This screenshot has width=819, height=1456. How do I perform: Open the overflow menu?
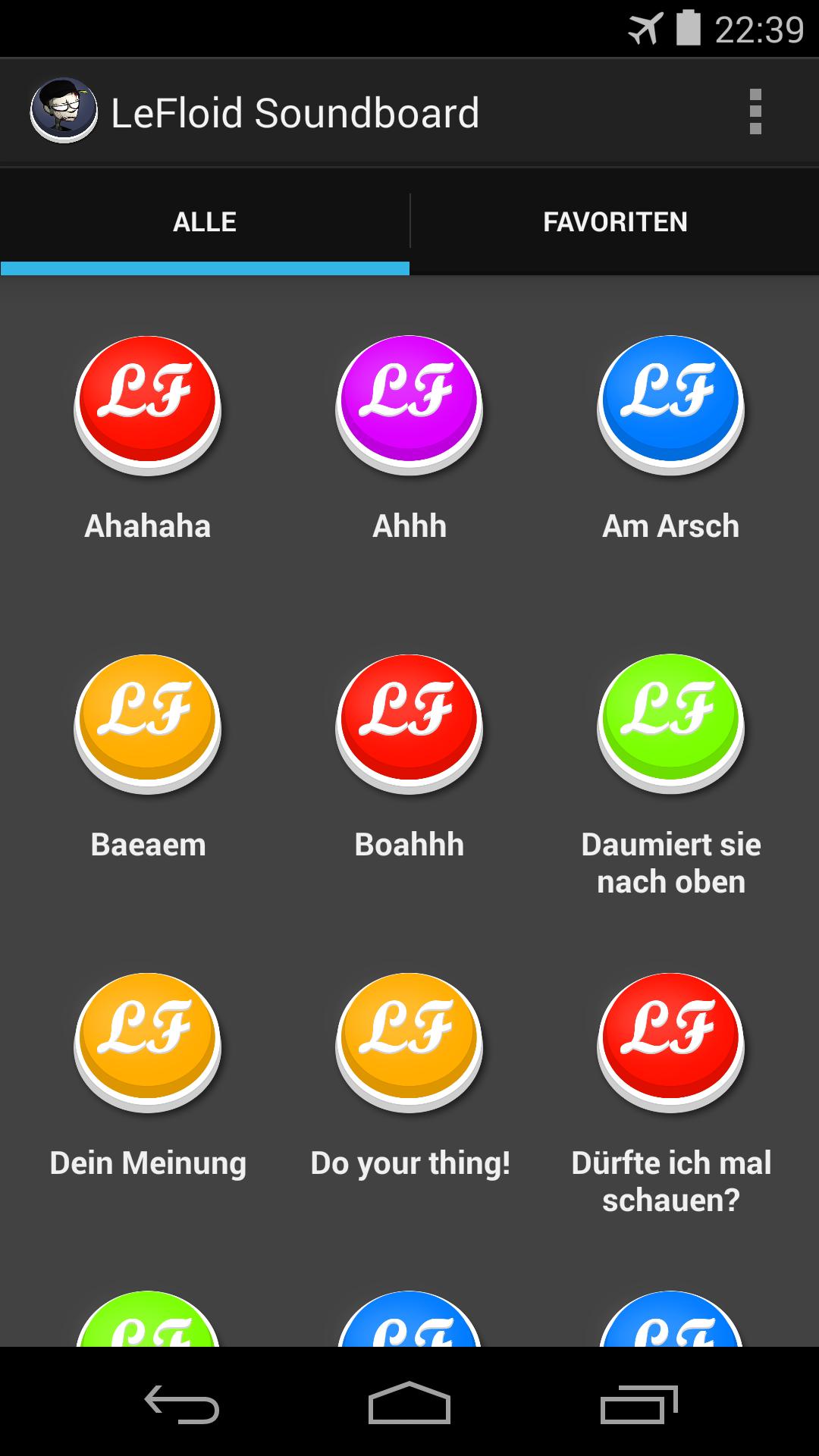(755, 111)
